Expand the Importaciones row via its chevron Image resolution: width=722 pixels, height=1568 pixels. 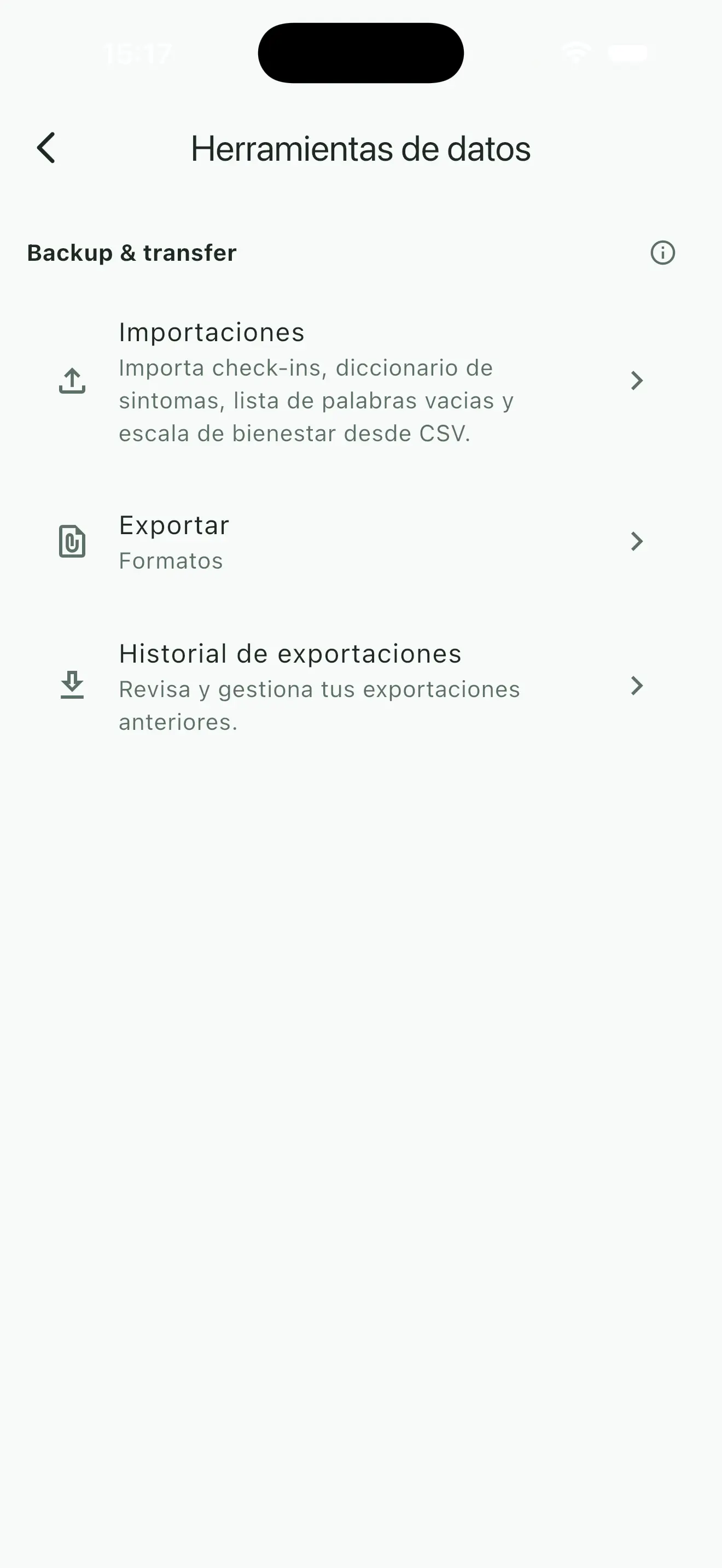point(637,382)
